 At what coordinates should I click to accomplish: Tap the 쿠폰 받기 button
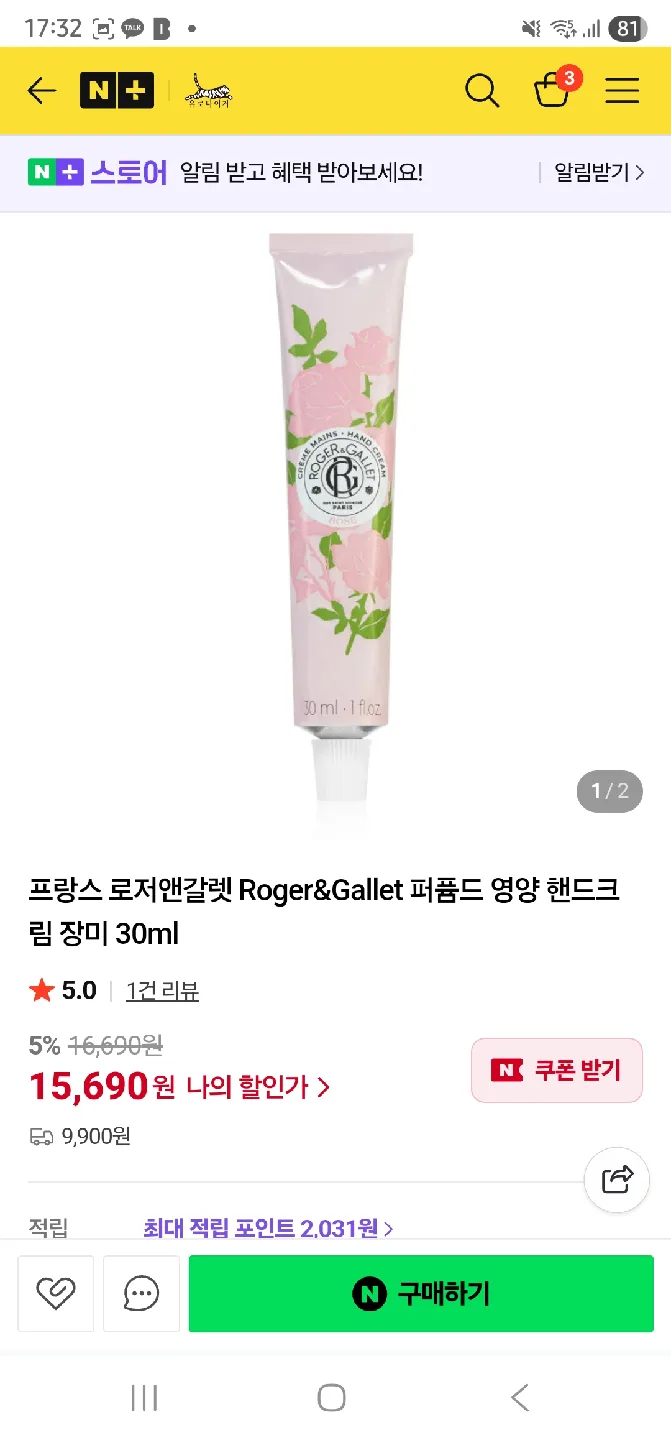(x=557, y=1070)
